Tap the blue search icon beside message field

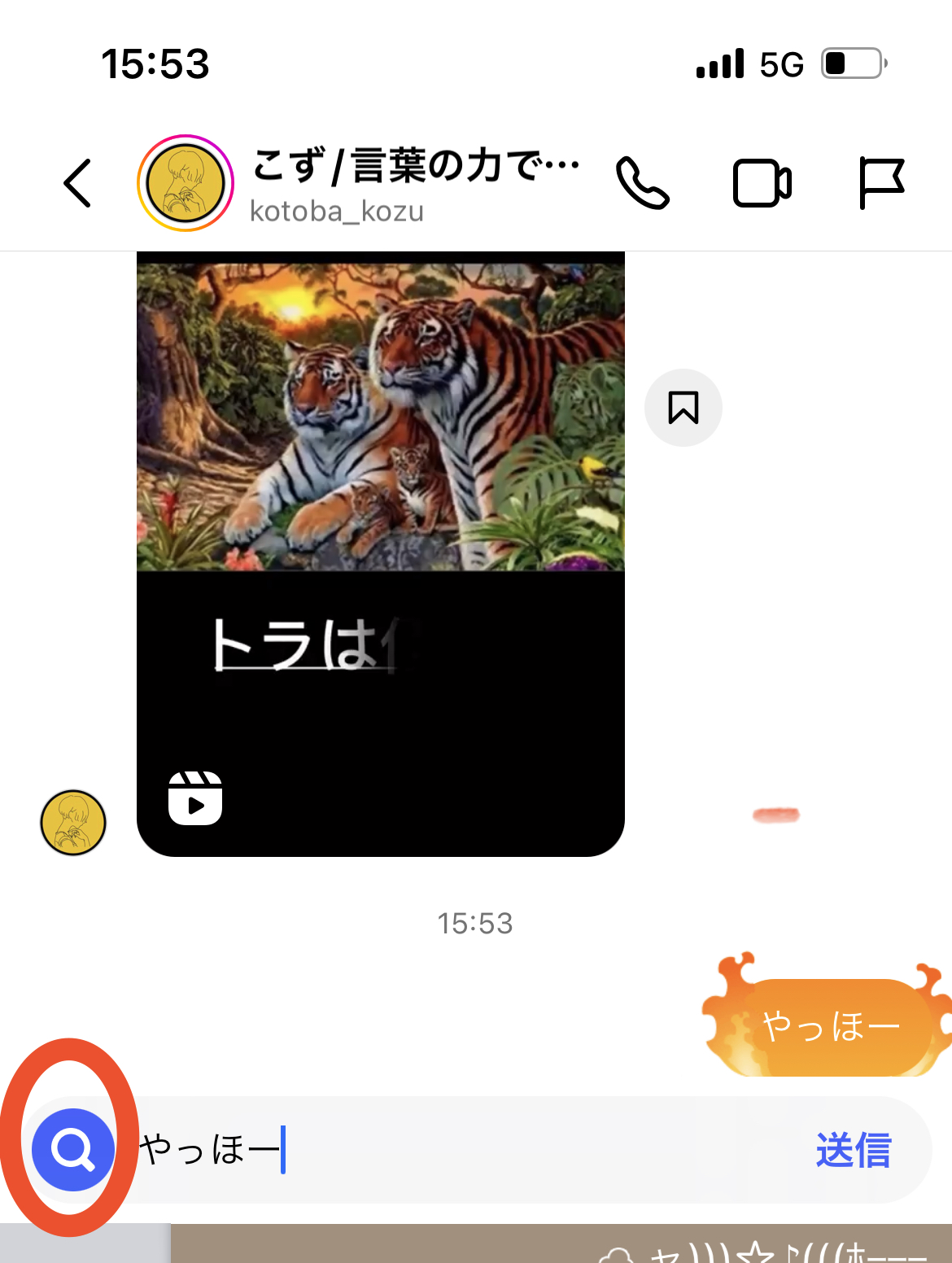click(73, 1149)
